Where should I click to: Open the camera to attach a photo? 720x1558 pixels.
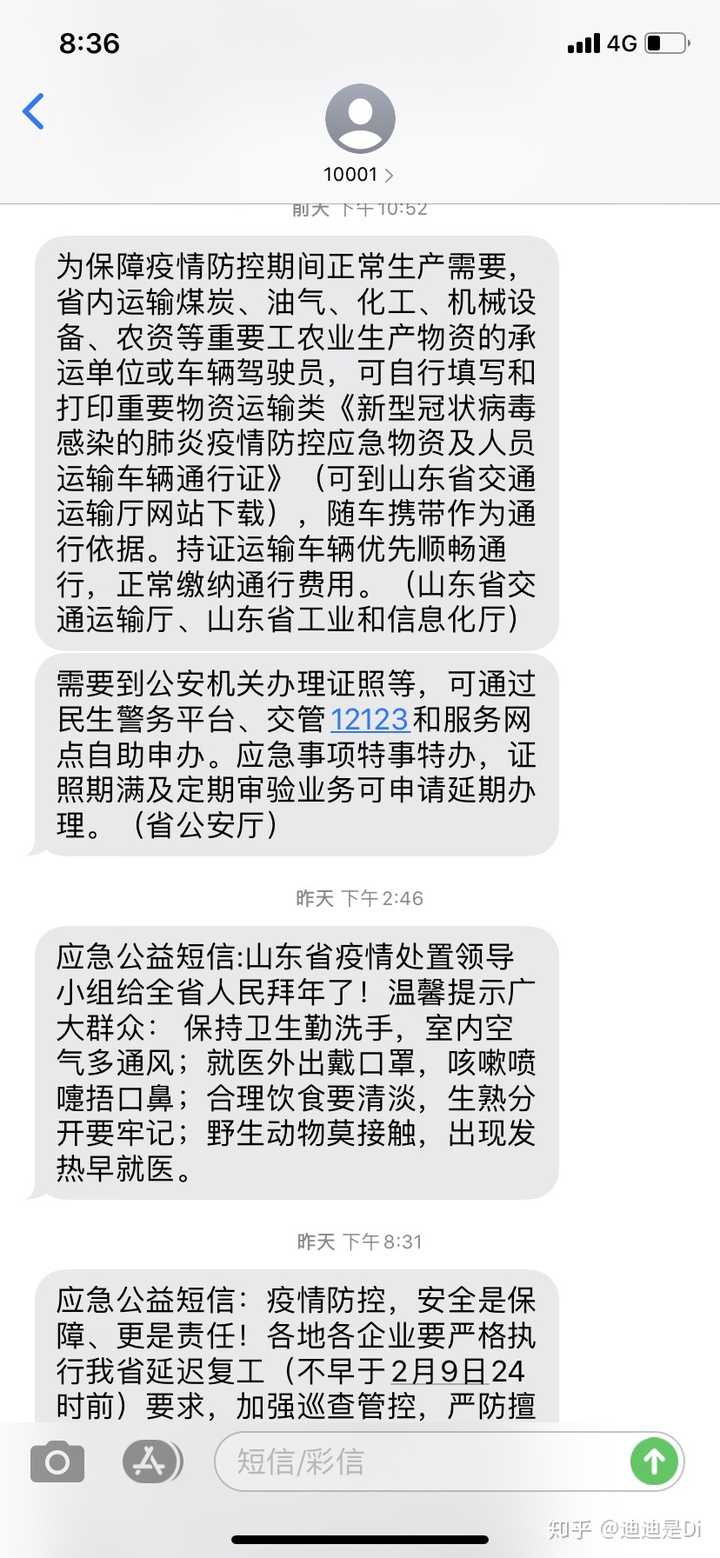pos(57,1463)
